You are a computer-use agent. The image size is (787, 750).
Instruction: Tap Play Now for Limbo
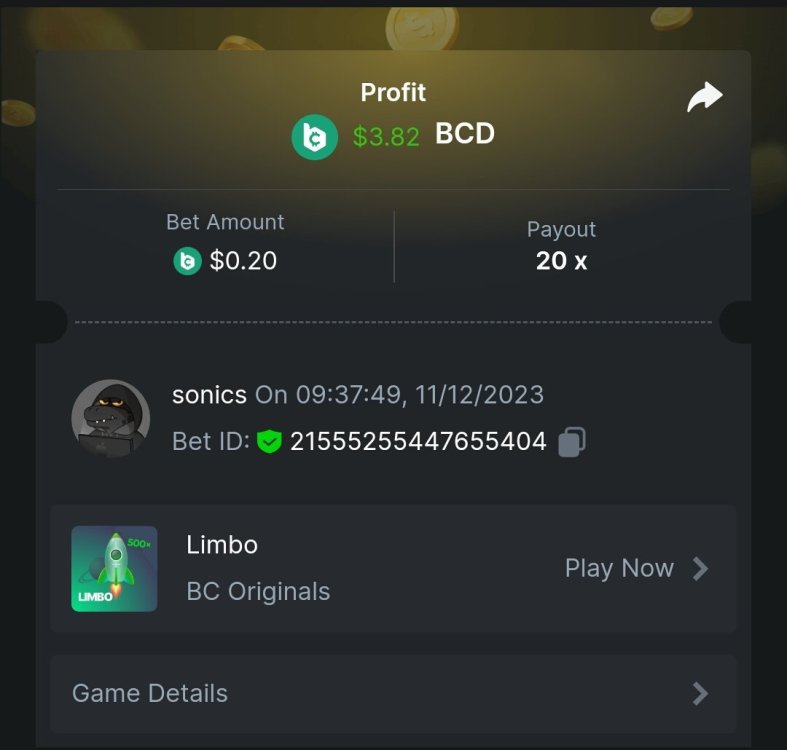[636, 569]
